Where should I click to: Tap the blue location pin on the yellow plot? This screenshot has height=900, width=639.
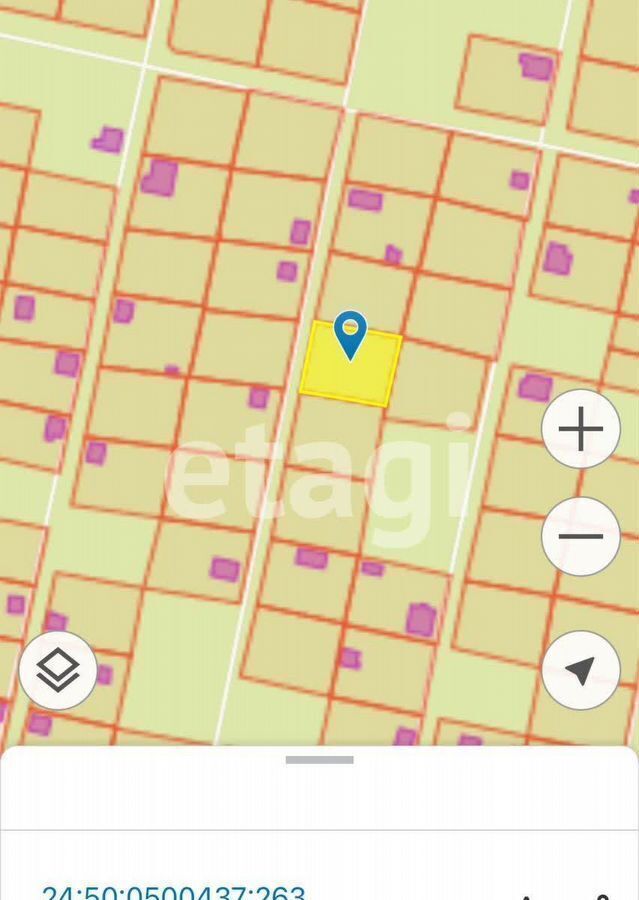(350, 335)
